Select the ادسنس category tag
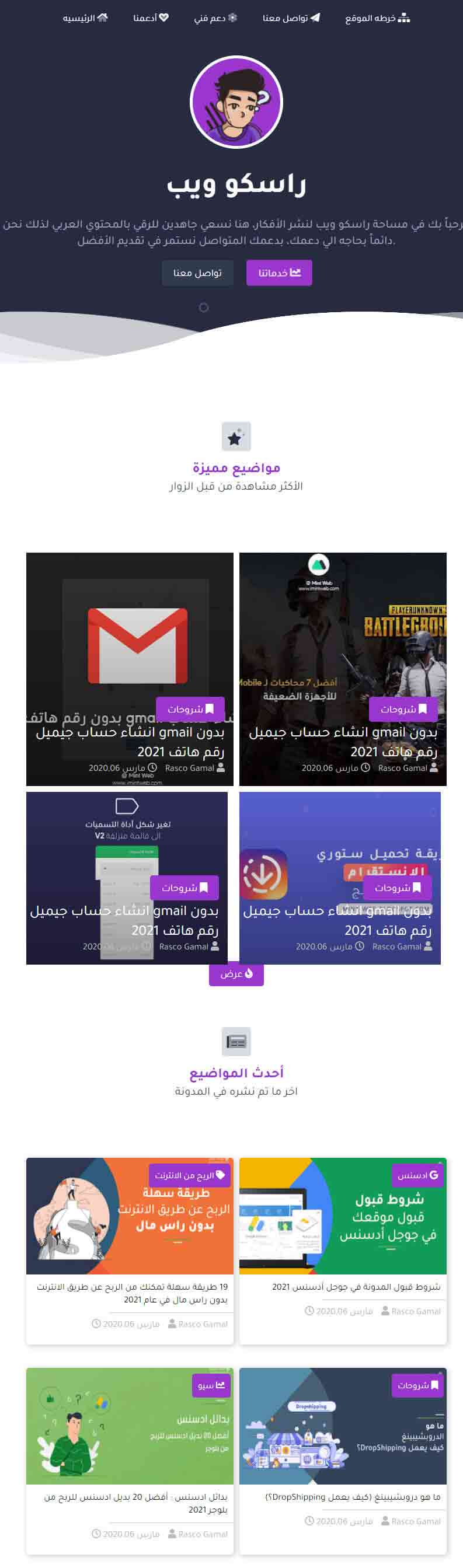 pos(417,1175)
